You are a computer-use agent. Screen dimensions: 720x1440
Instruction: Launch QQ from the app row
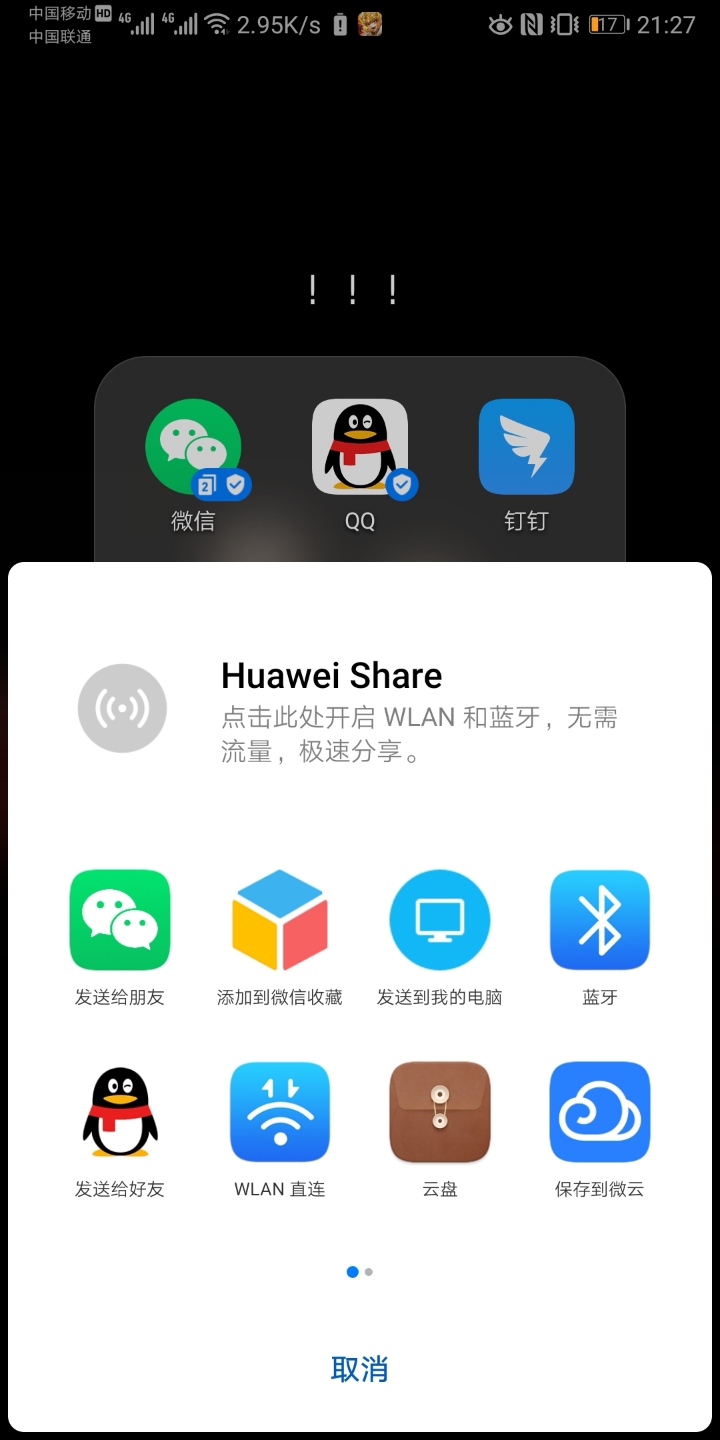[359, 447]
